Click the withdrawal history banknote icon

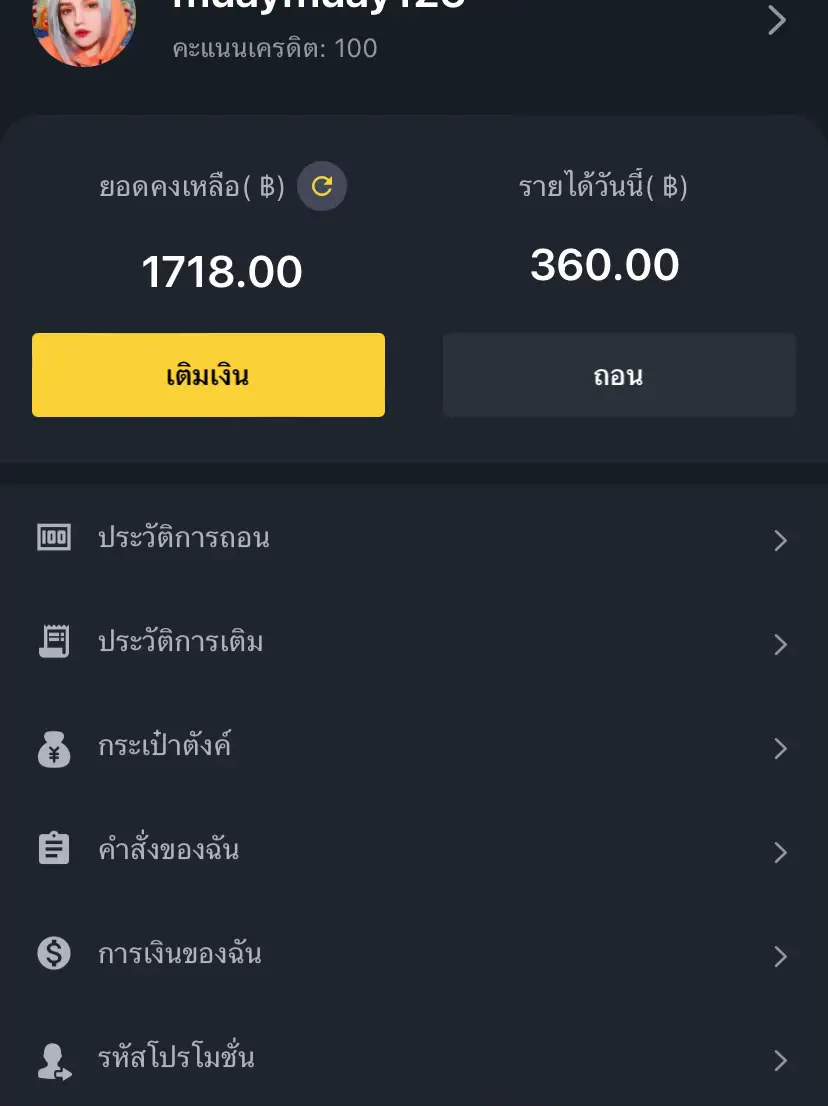53,537
